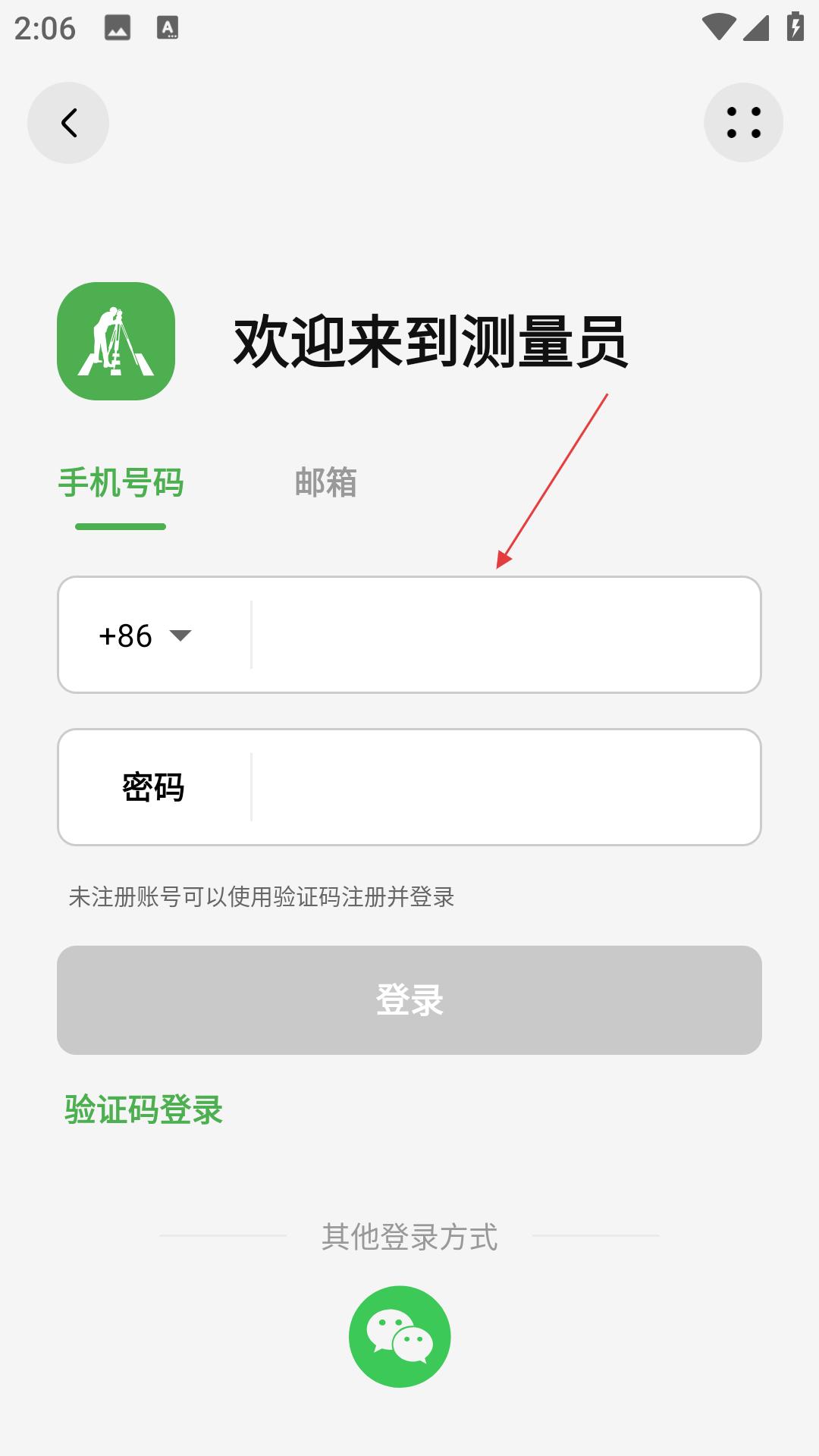The width and height of the screenshot is (819, 1456).
Task: Focus the 密码 password field
Action: [x=505, y=787]
